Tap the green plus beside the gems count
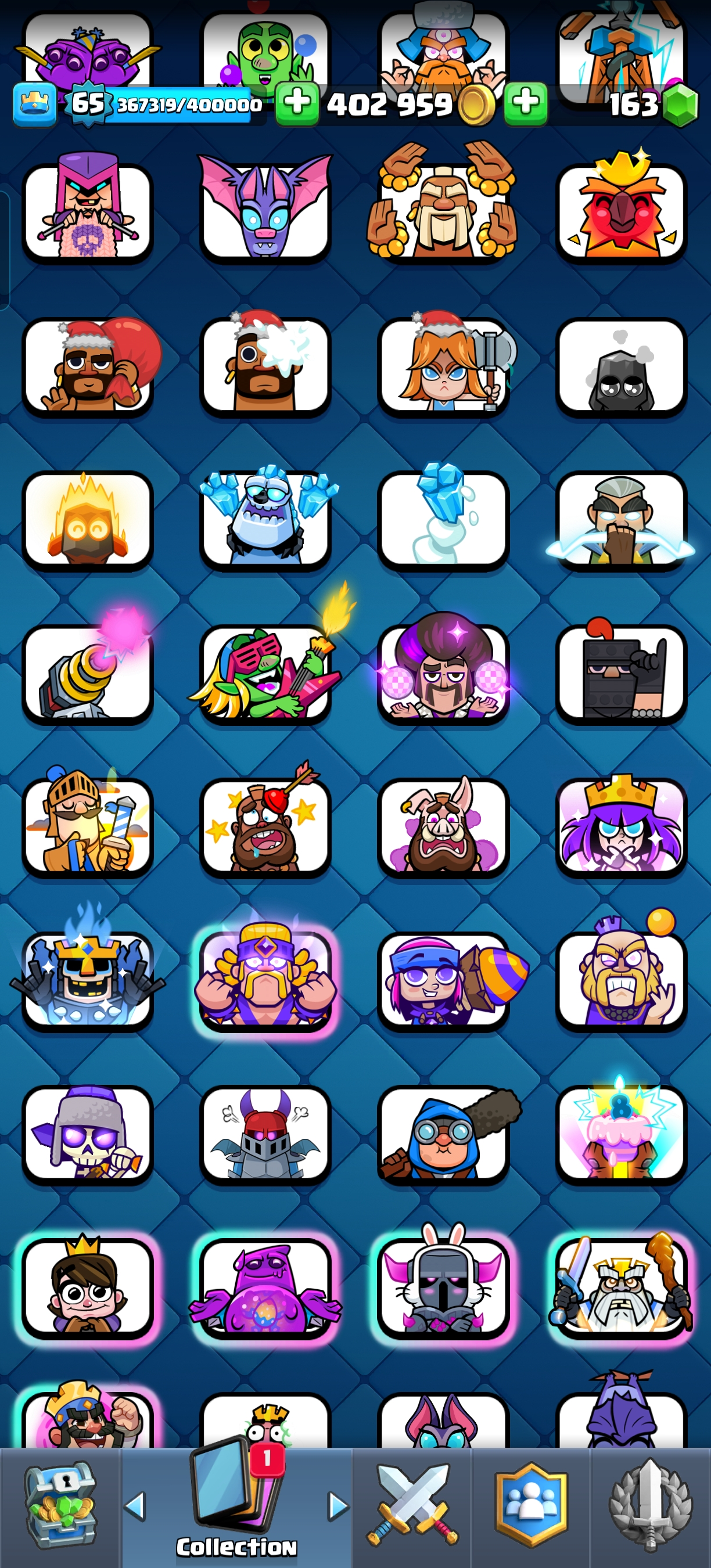 point(525,105)
